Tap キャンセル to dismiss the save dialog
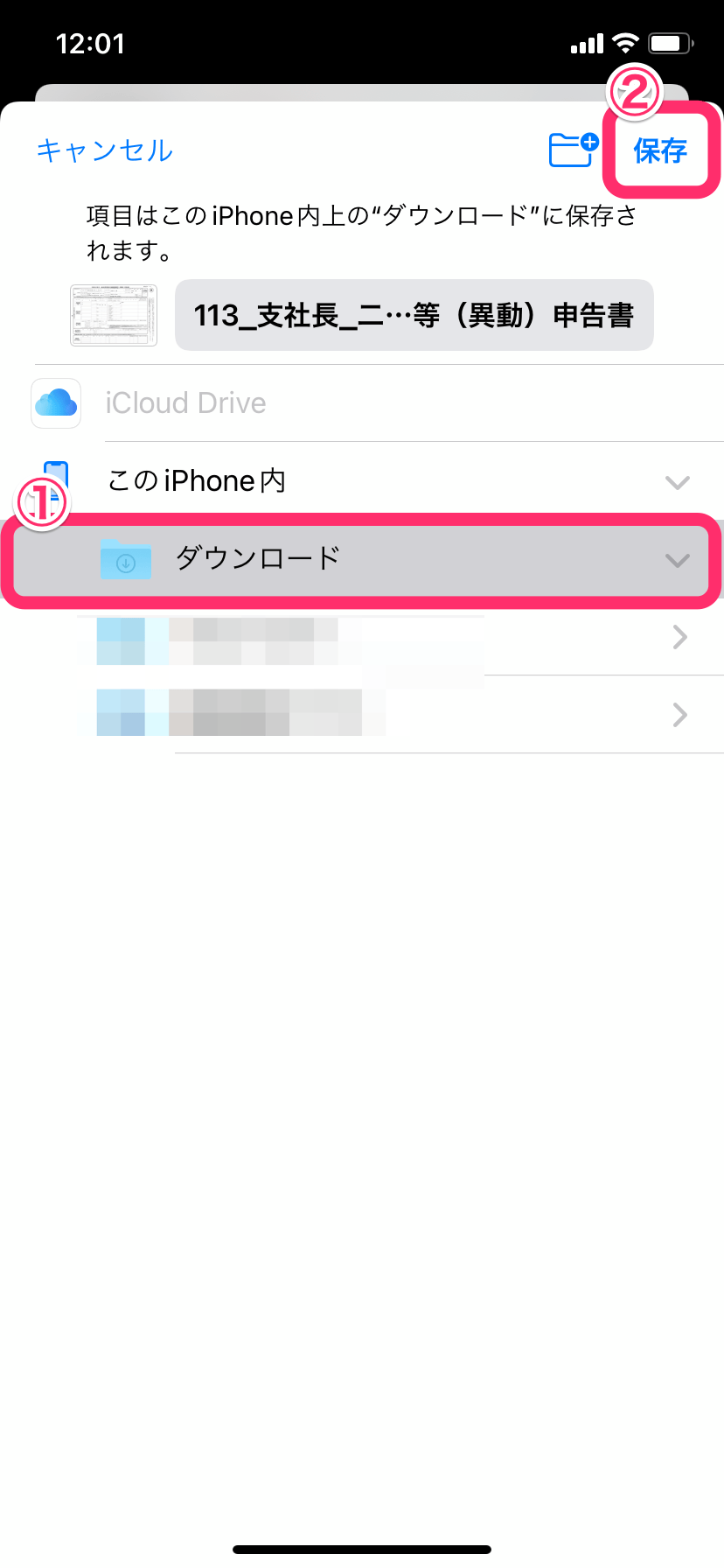Image resolution: width=724 pixels, height=1568 pixels. tap(104, 150)
